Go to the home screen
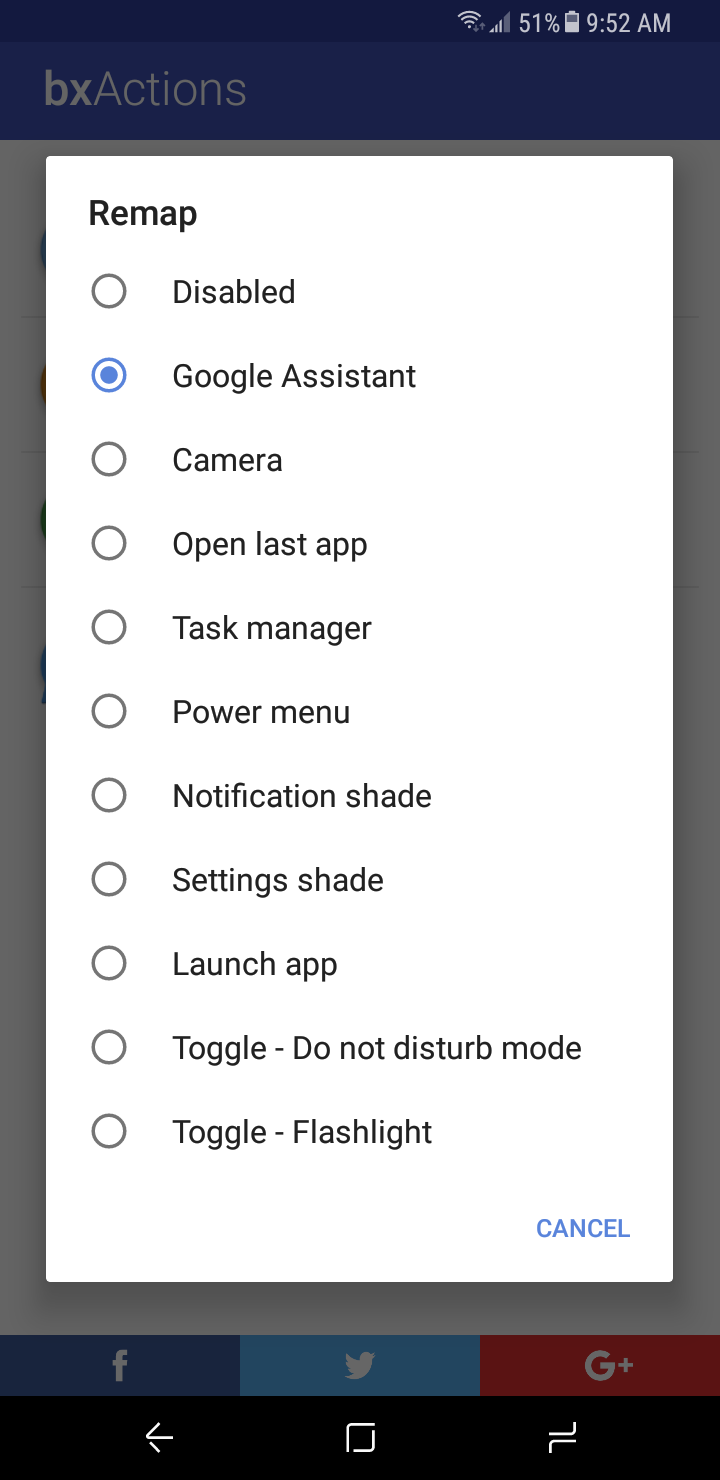The width and height of the screenshot is (720, 1480). pos(360,1438)
